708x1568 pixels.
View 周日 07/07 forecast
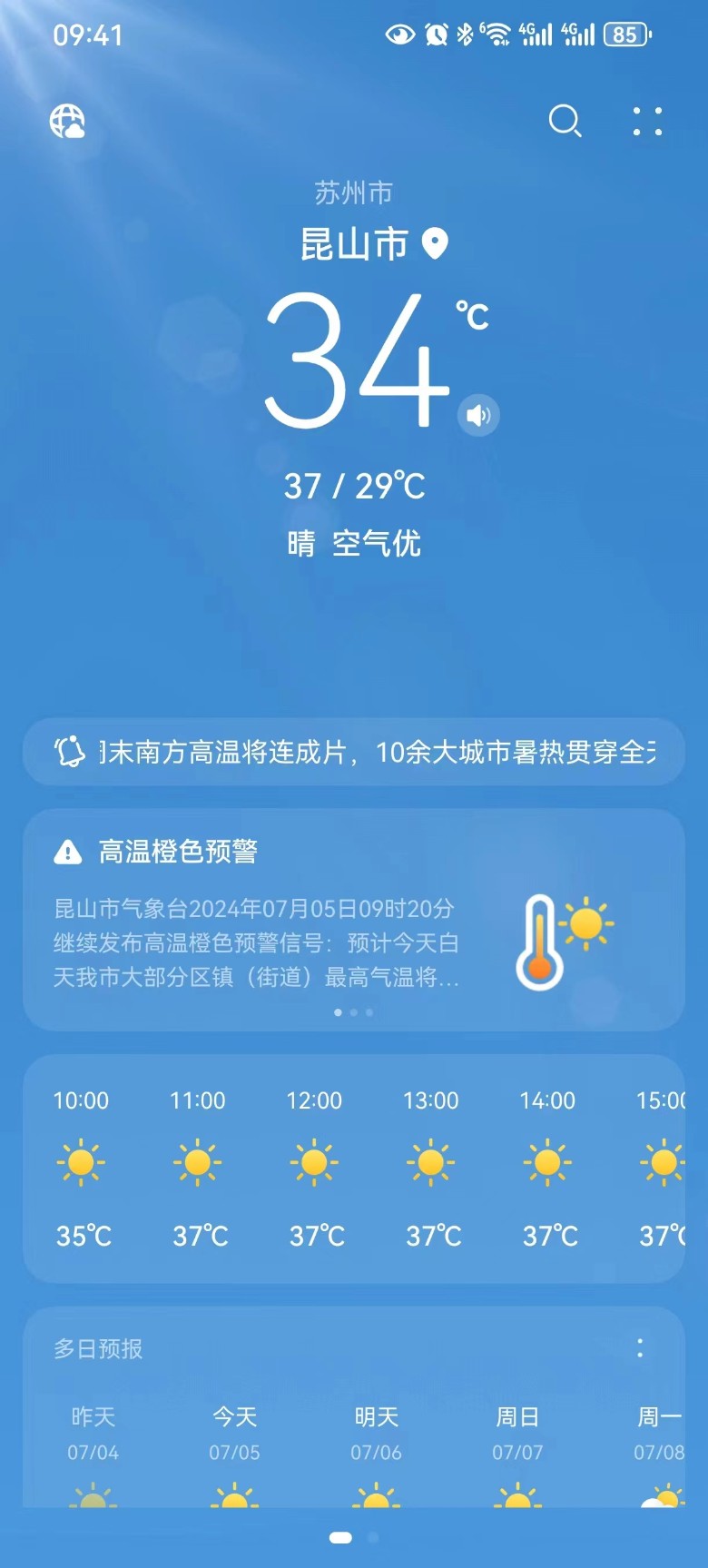coord(517,1435)
